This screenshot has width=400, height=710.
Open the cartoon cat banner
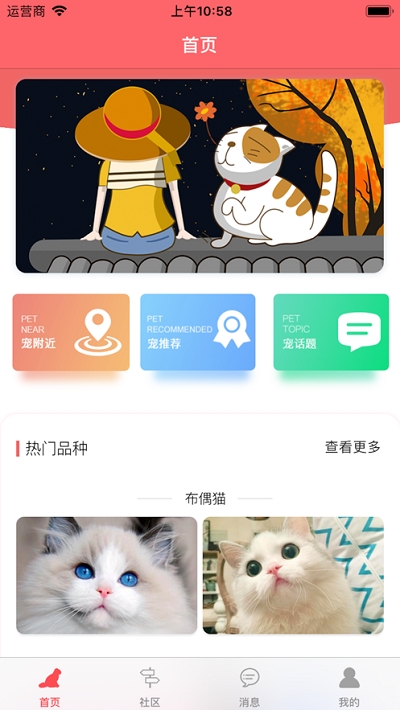click(200, 176)
